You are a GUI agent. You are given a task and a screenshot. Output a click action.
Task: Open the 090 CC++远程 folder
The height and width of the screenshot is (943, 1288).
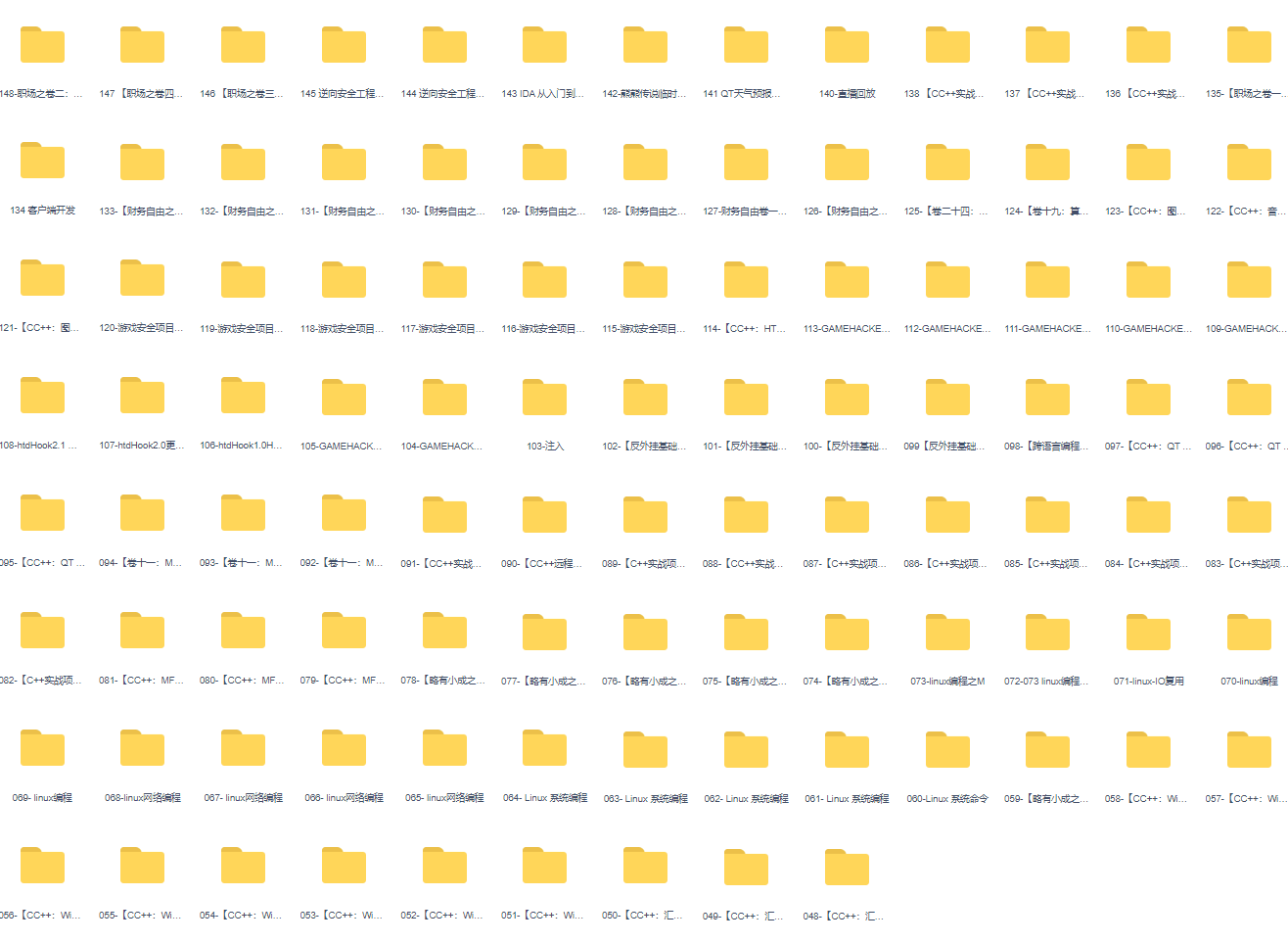pyautogui.click(x=545, y=516)
